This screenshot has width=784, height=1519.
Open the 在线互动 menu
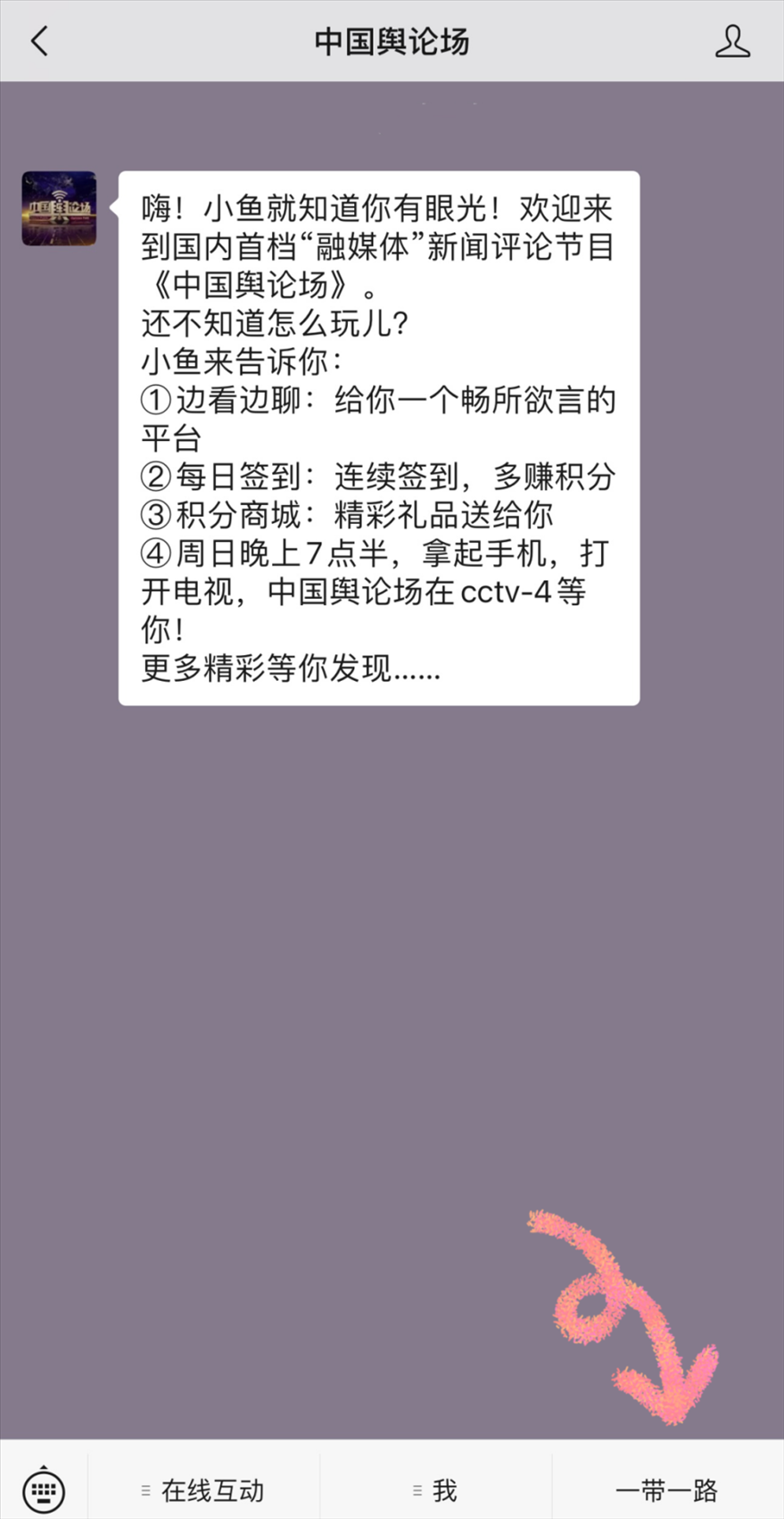click(x=203, y=1490)
